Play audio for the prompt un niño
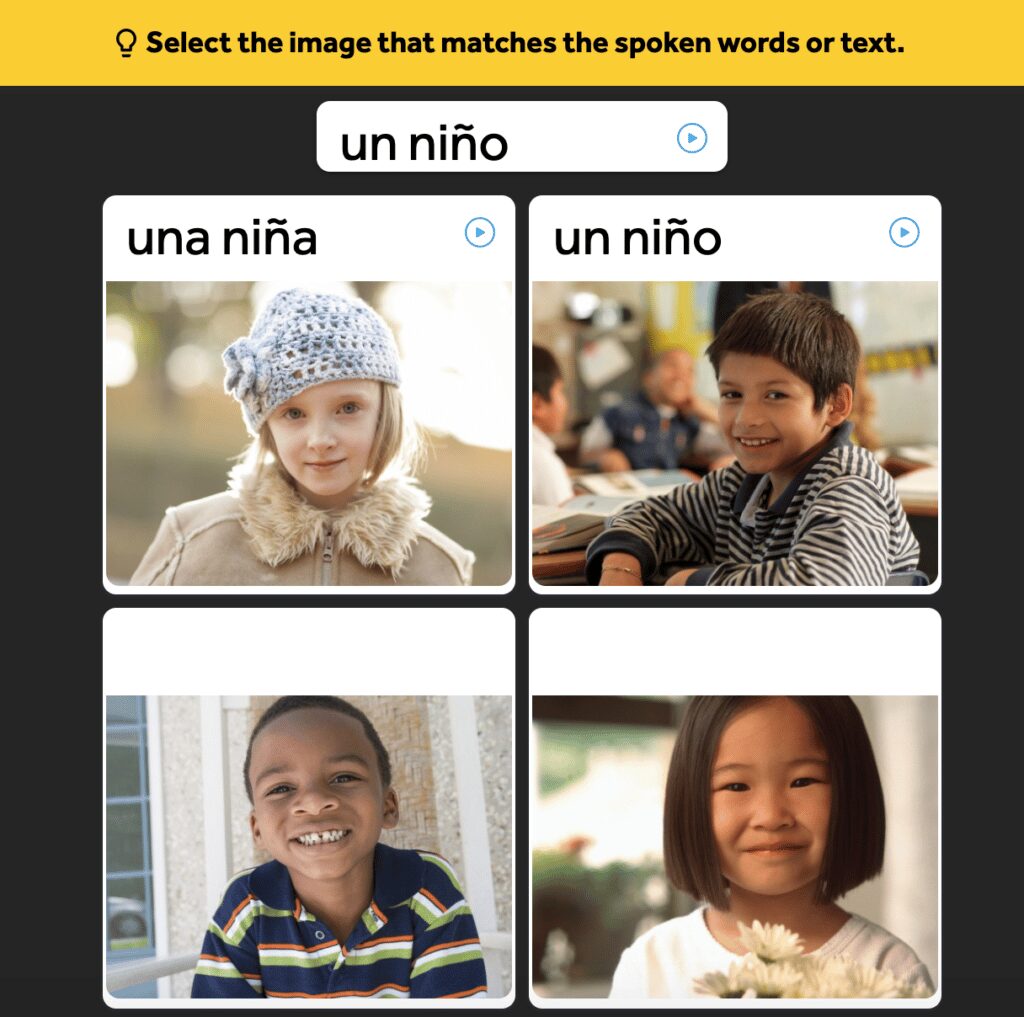 point(692,138)
